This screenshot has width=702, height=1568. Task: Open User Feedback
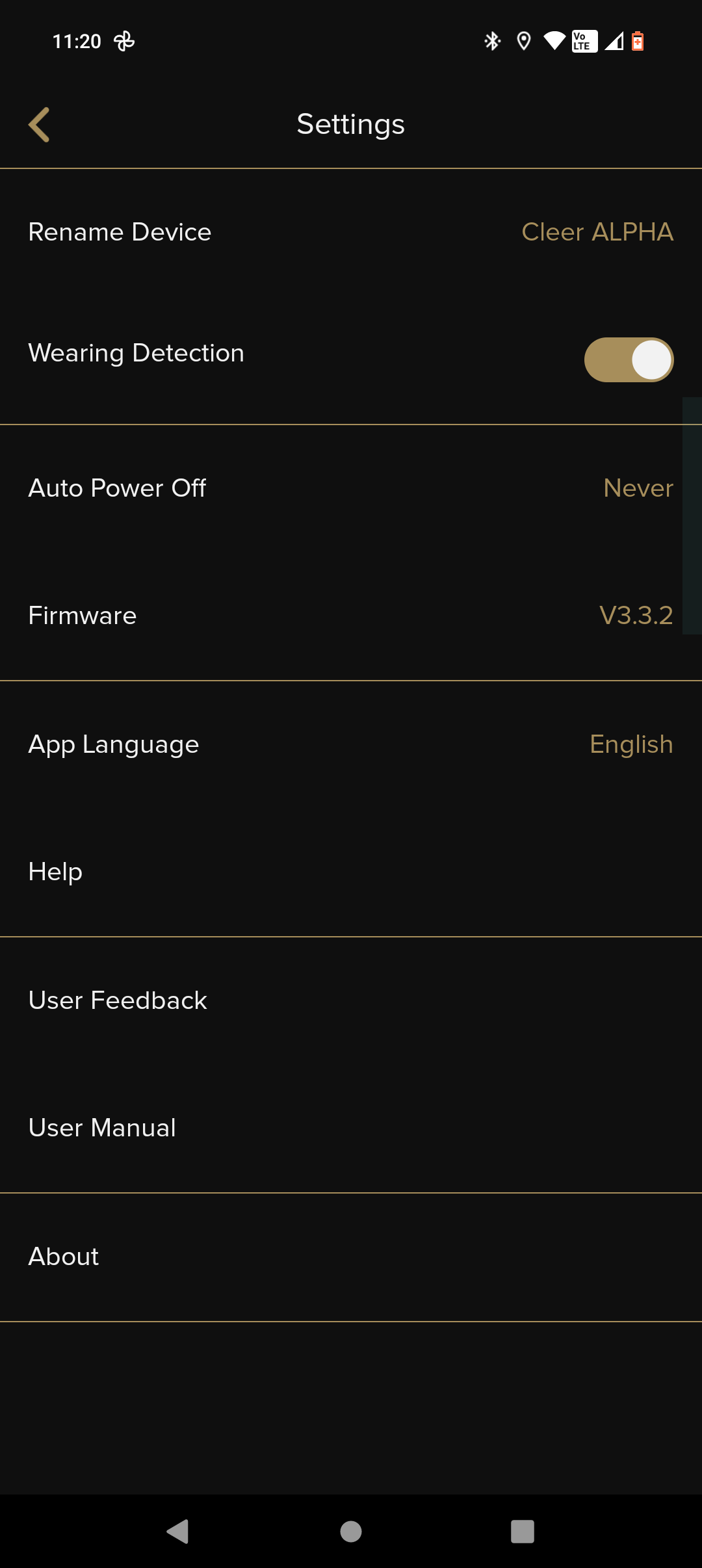(351, 1000)
